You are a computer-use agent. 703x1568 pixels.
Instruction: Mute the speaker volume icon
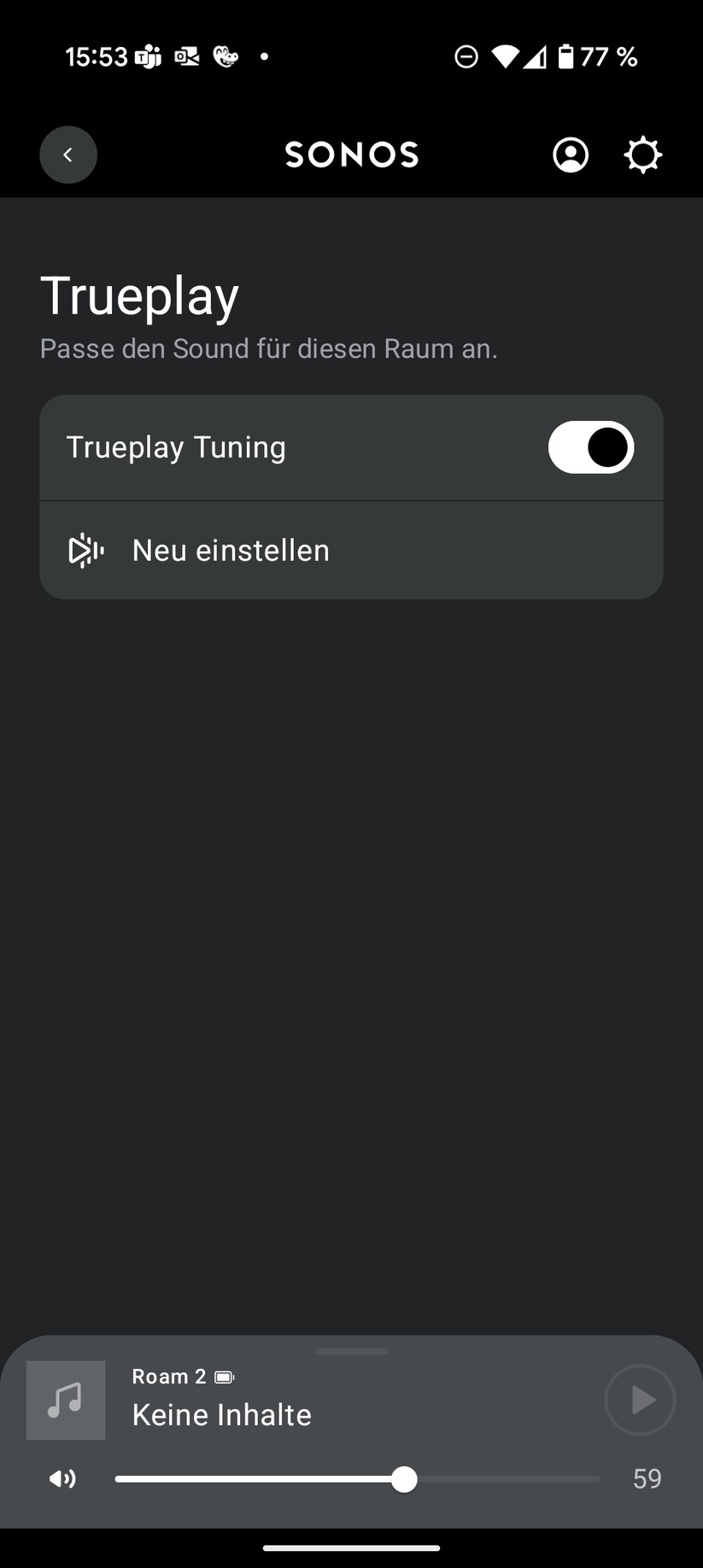(x=62, y=1478)
